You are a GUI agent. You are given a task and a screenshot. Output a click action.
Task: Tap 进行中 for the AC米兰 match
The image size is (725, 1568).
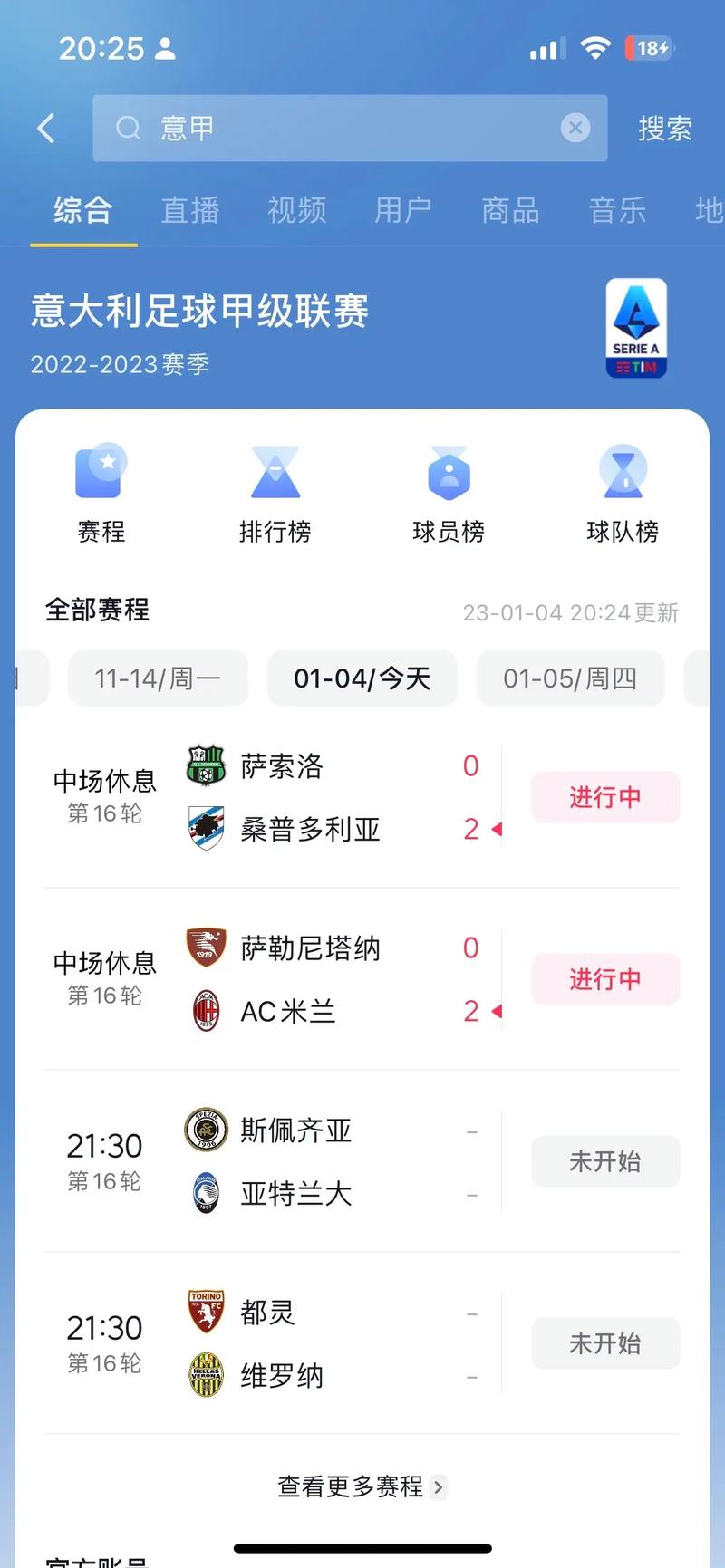pyautogui.click(x=605, y=979)
